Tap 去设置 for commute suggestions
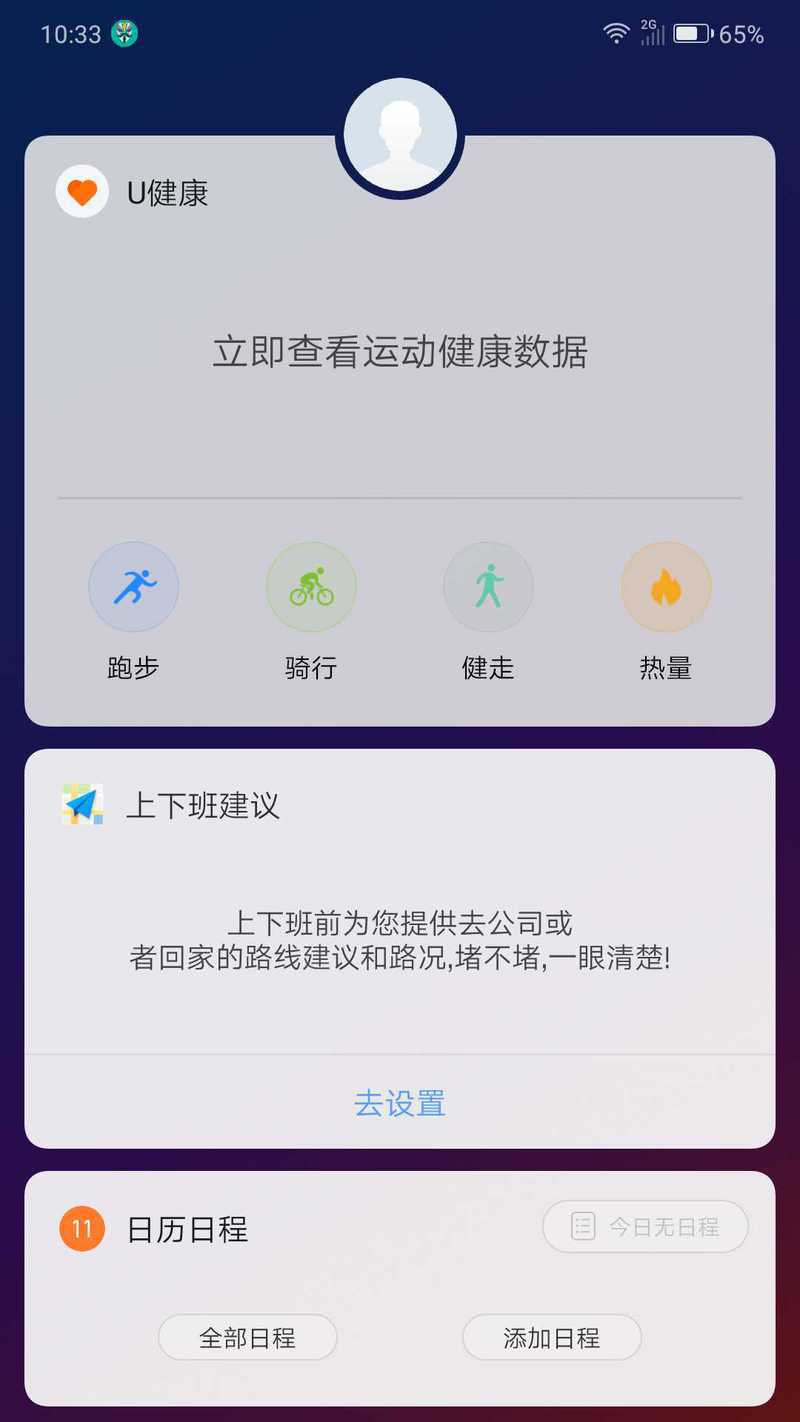Screen dimensions: 800x1422 click(400, 1103)
